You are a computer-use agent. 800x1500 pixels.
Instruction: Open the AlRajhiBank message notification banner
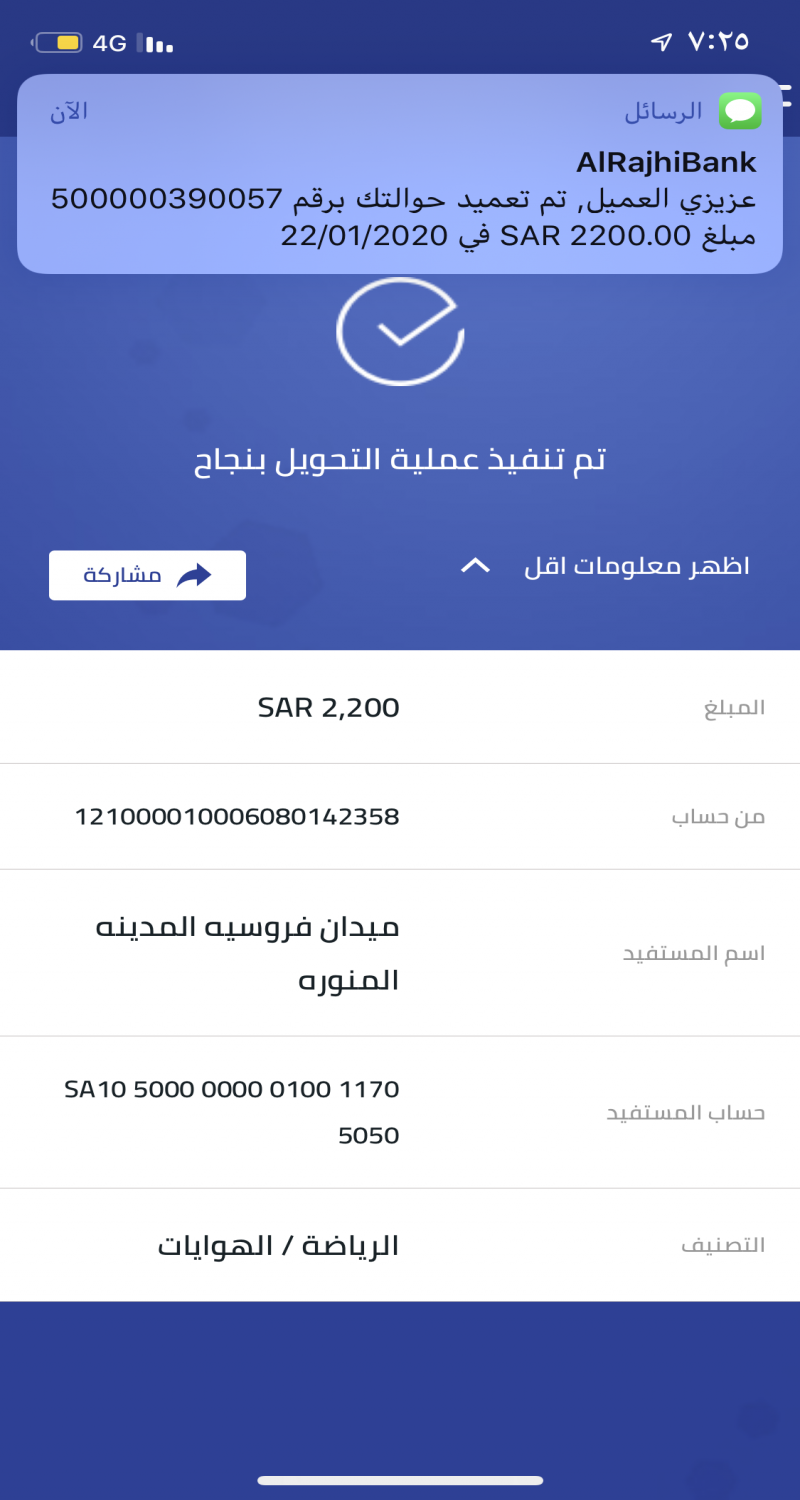(400, 175)
